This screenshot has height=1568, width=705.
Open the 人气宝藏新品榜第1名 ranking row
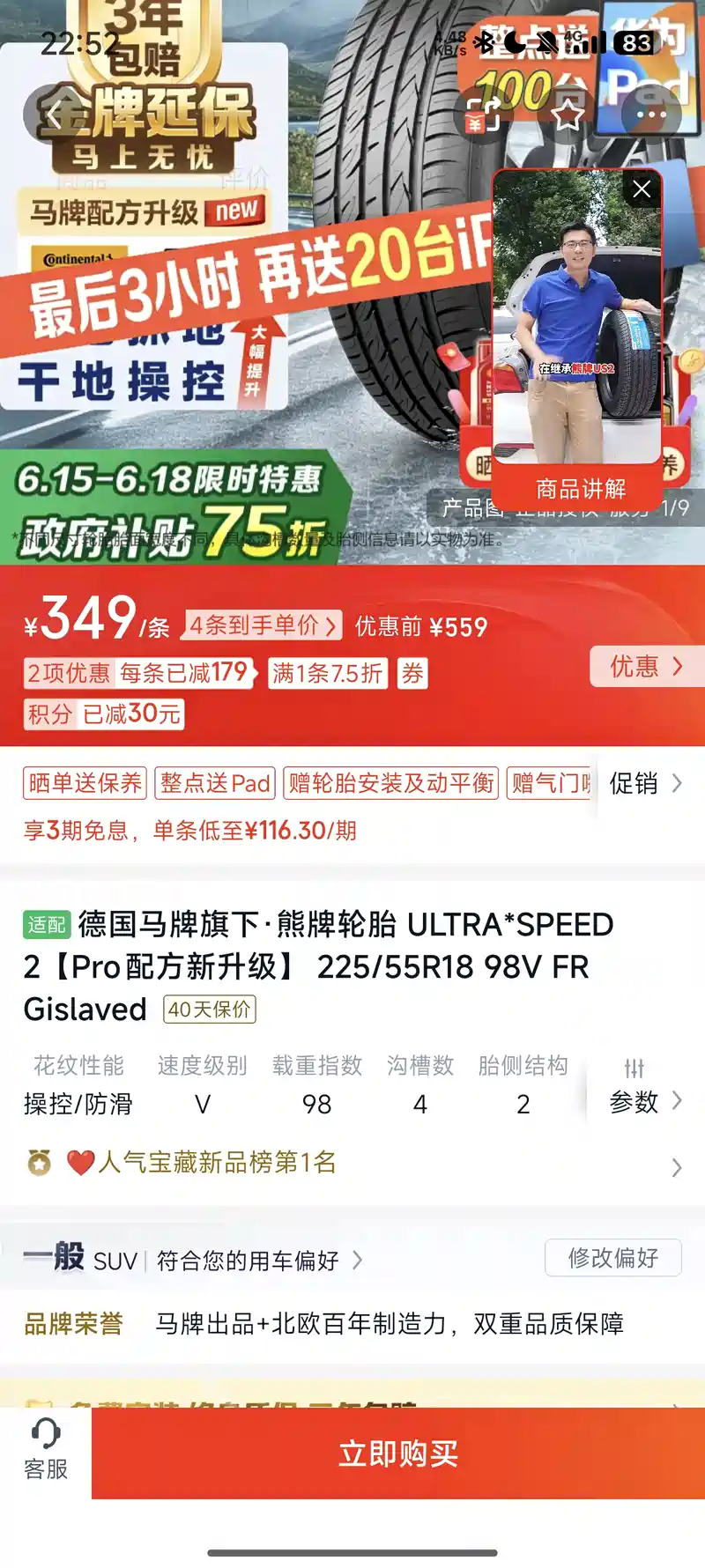352,1164
